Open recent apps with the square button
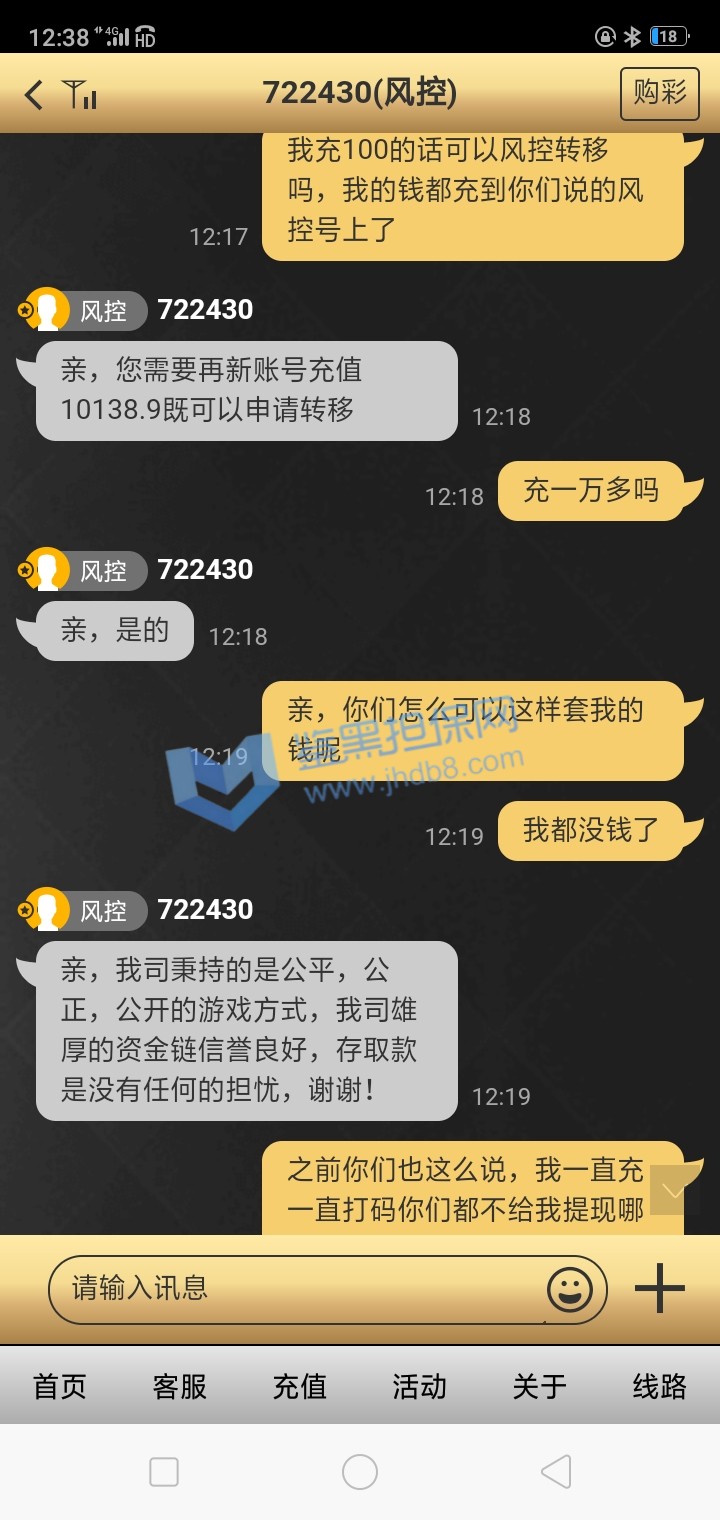This screenshot has width=720, height=1520. click(164, 1472)
